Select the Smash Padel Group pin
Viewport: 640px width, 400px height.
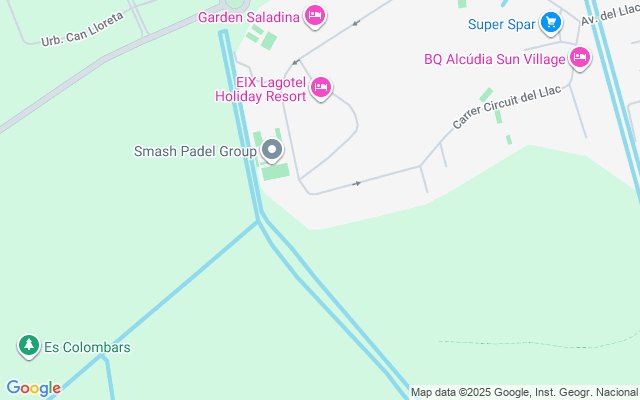click(x=272, y=151)
